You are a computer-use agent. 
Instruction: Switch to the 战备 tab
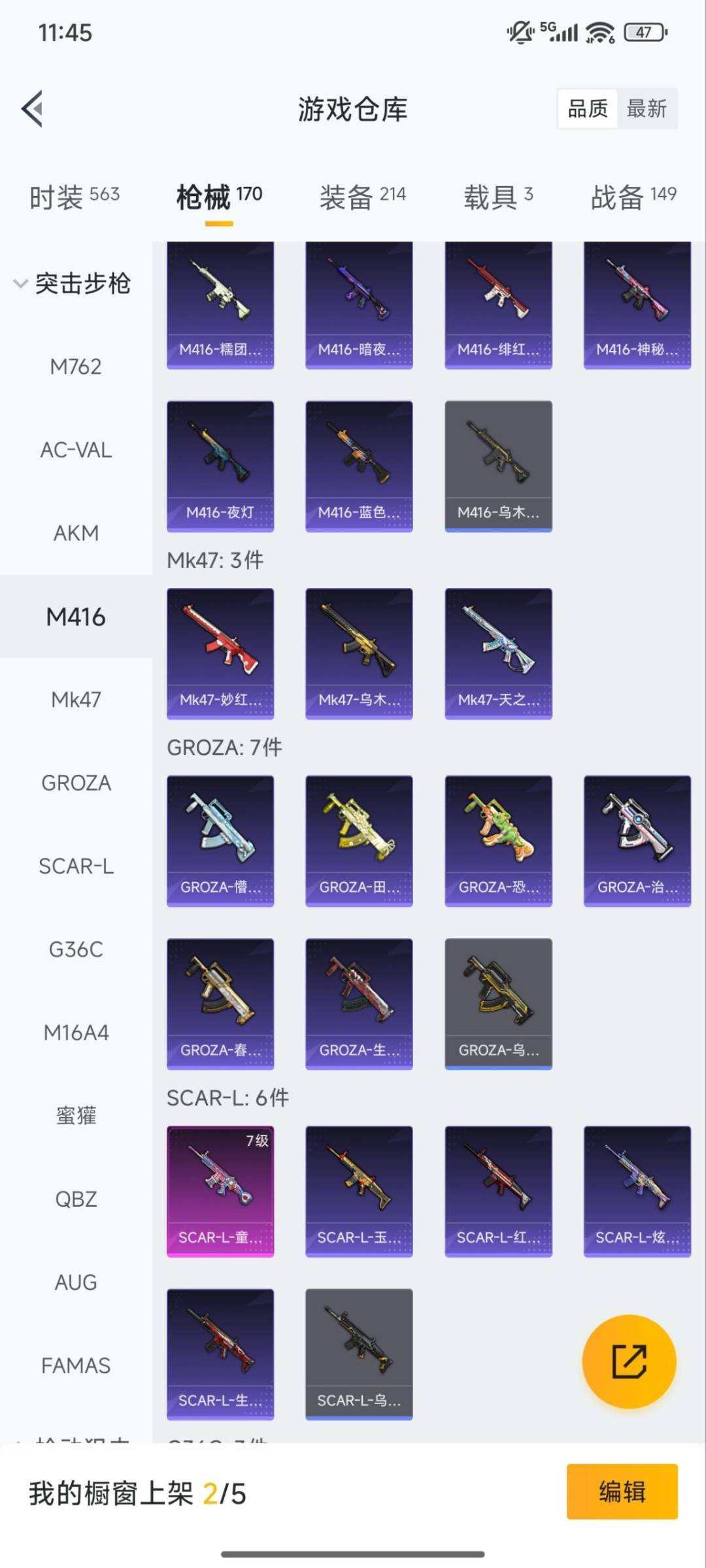click(x=633, y=197)
